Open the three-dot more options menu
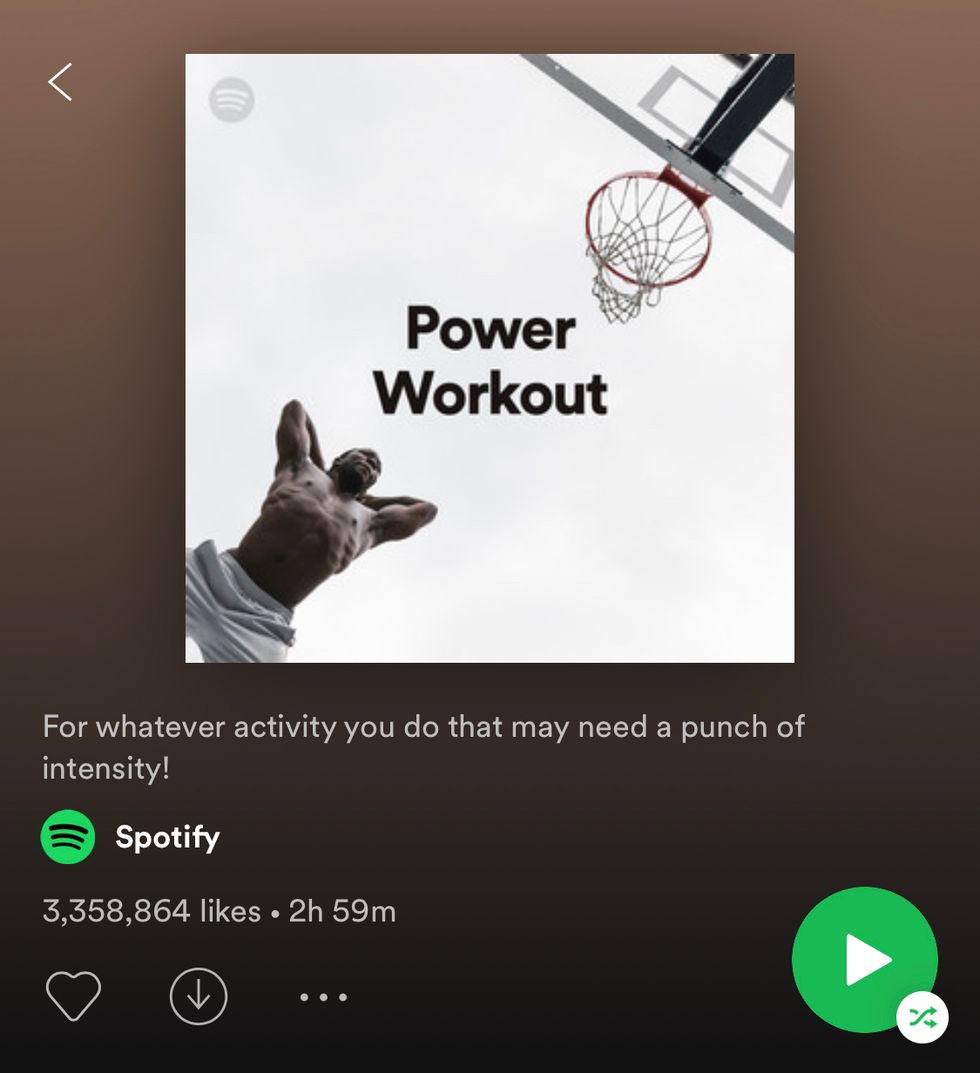 pyautogui.click(x=323, y=997)
